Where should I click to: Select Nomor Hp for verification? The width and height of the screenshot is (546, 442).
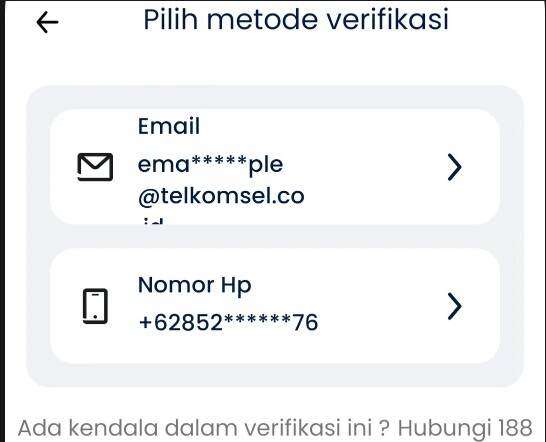[x=275, y=306]
